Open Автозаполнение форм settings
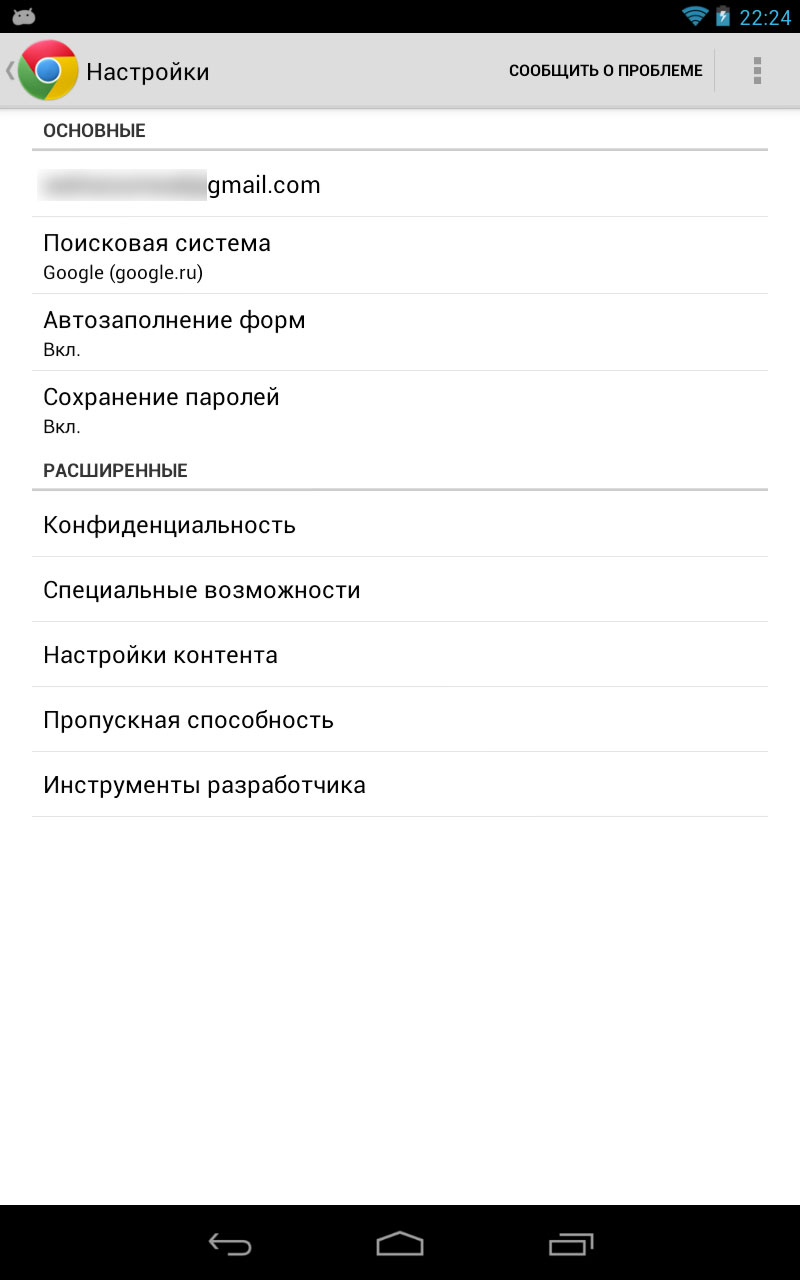Image resolution: width=800 pixels, height=1280 pixels. point(400,333)
